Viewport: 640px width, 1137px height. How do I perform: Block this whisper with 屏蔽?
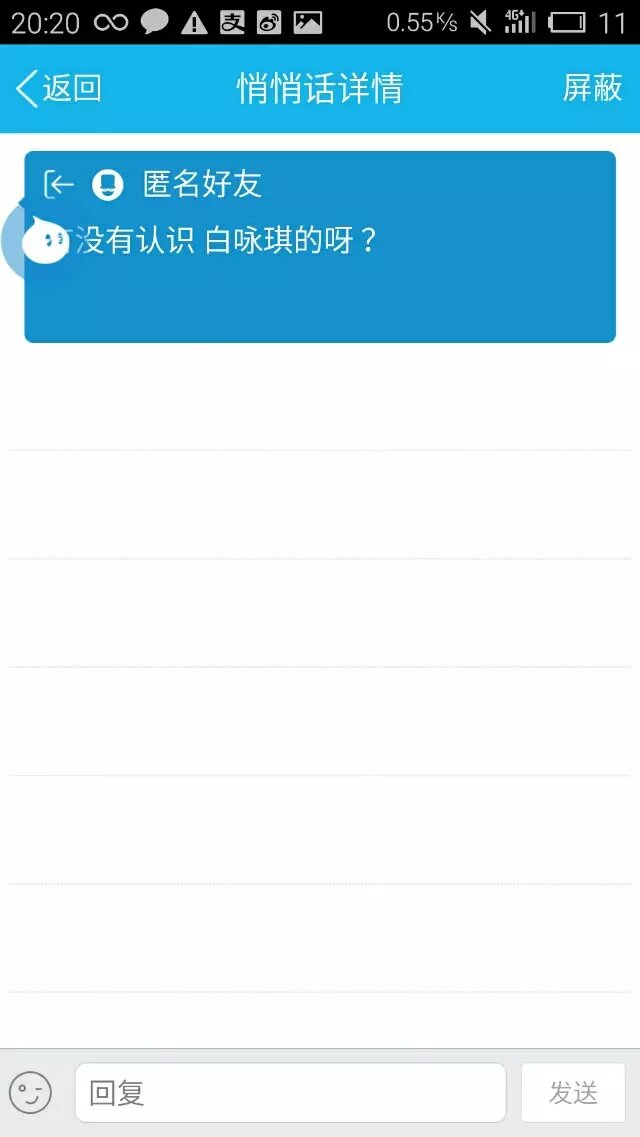pyautogui.click(x=592, y=89)
